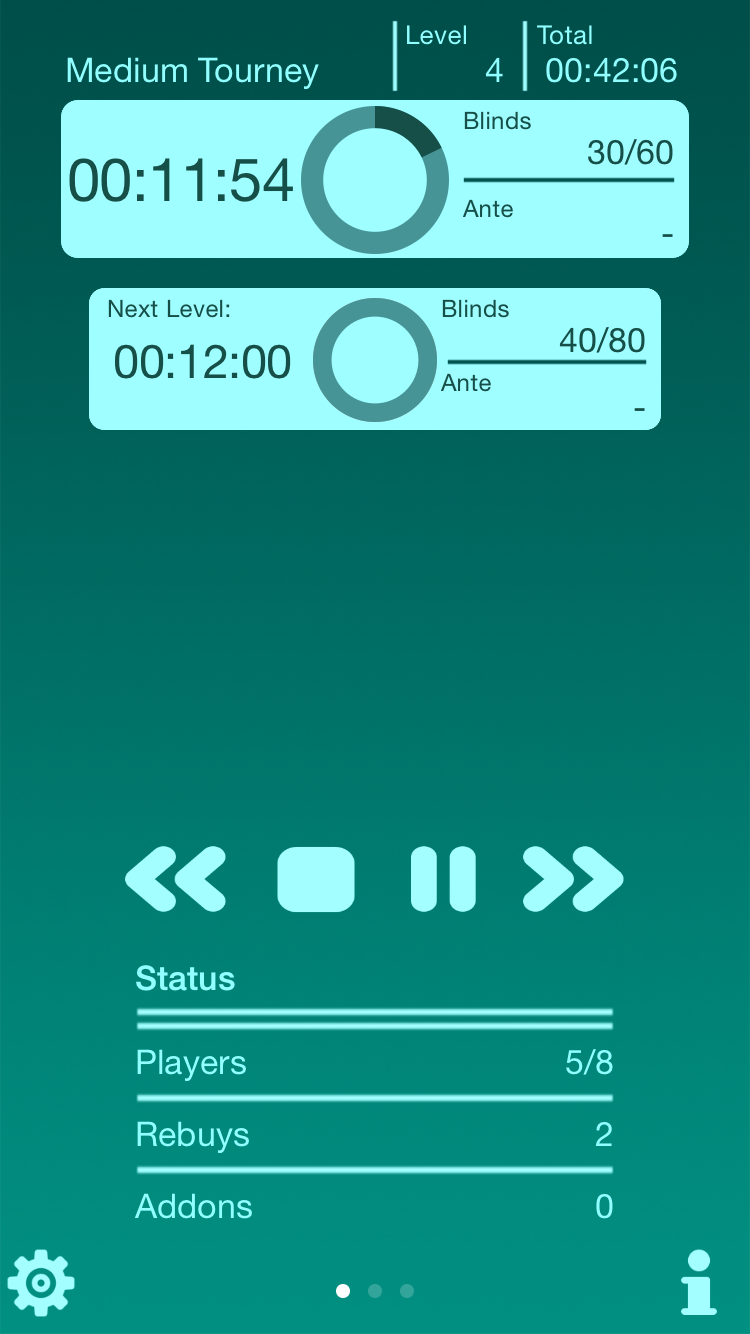This screenshot has height=1334, width=750.
Task: Click the 00:11:54 level timer
Action: 181,180
